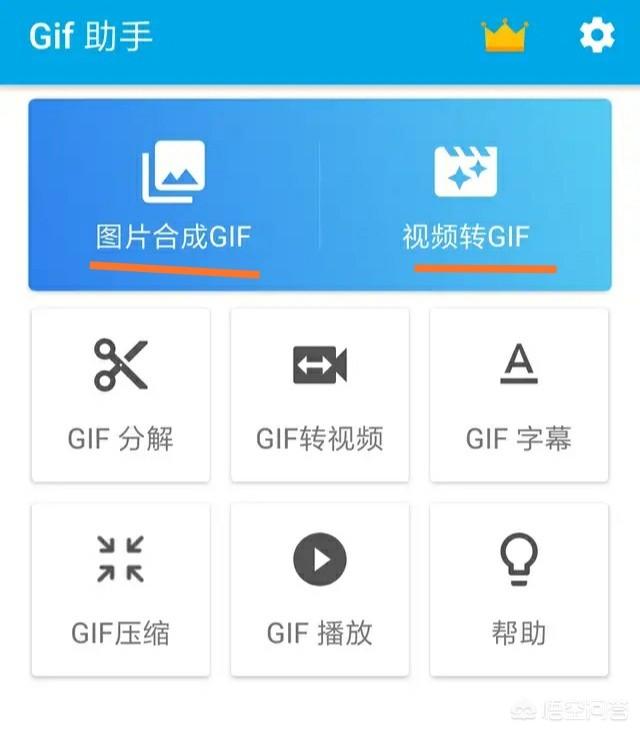View the 帮助 page
This screenshot has height=732, width=640.
tap(519, 589)
